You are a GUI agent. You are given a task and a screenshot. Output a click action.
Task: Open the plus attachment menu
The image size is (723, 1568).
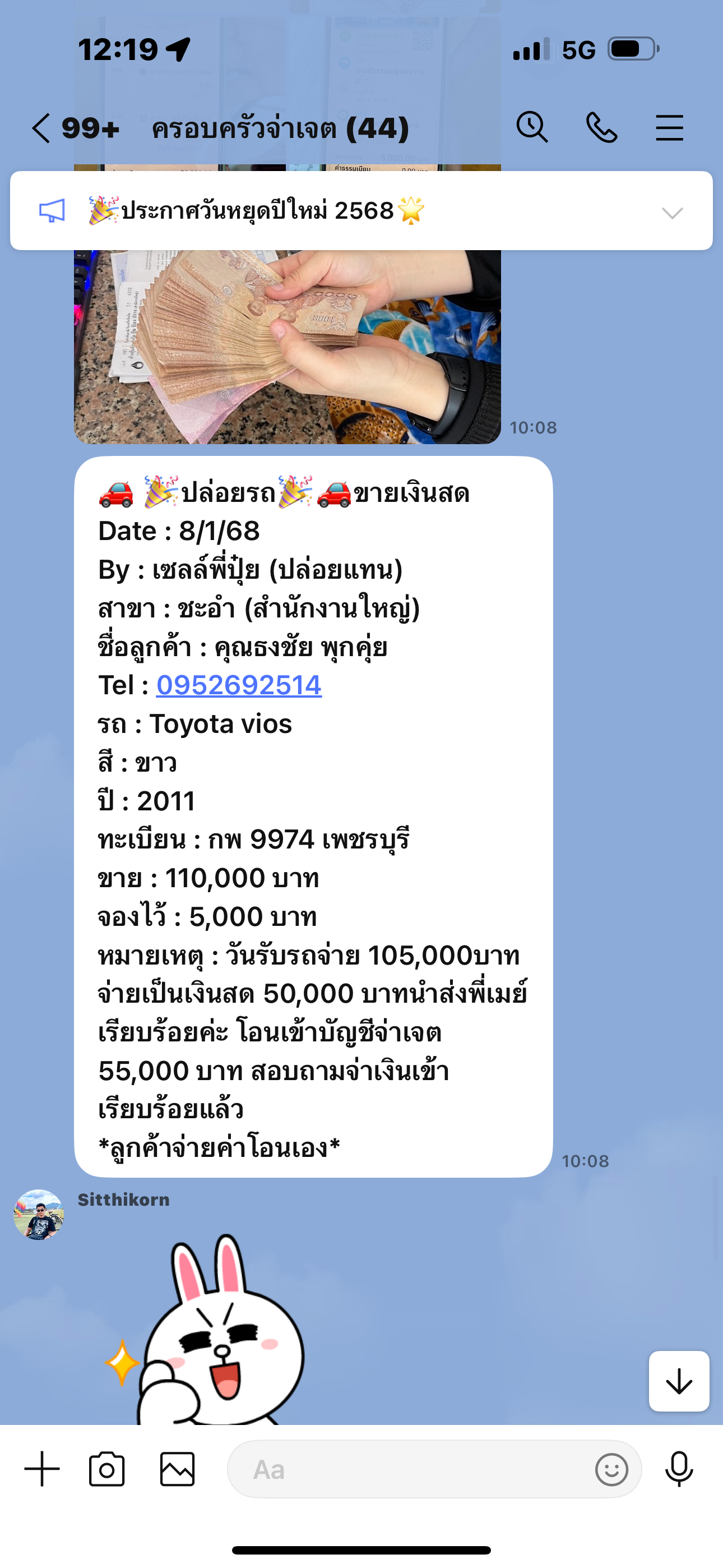click(42, 1469)
